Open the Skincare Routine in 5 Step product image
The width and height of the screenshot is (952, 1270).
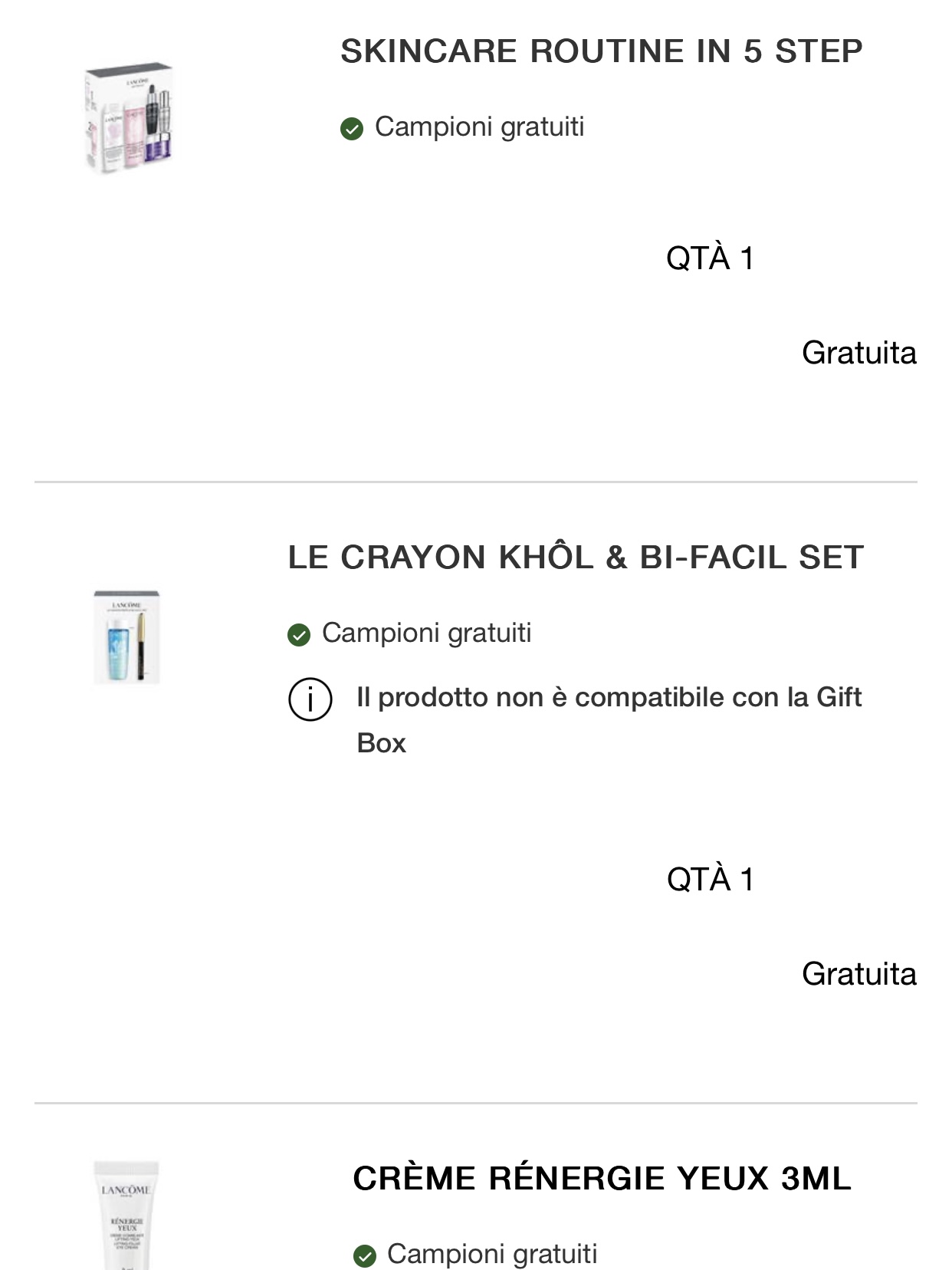tap(127, 117)
